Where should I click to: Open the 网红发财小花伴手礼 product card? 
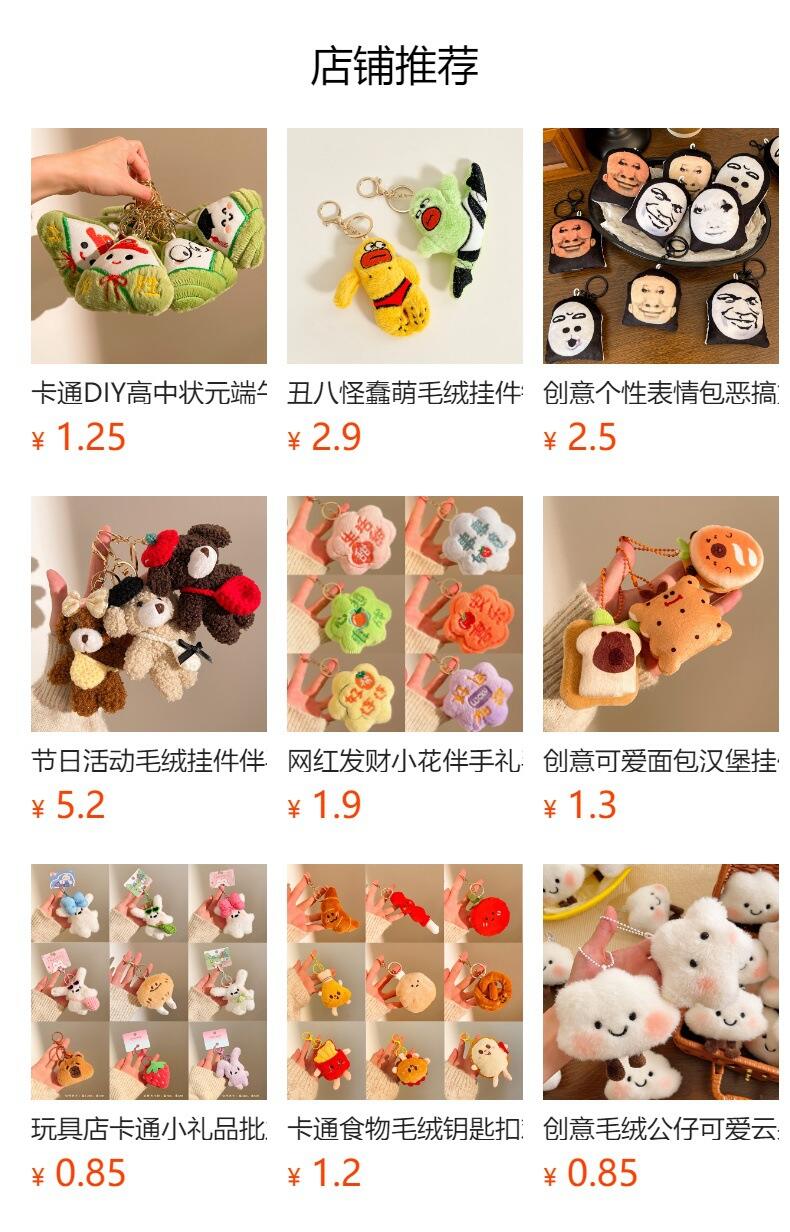[x=404, y=614]
